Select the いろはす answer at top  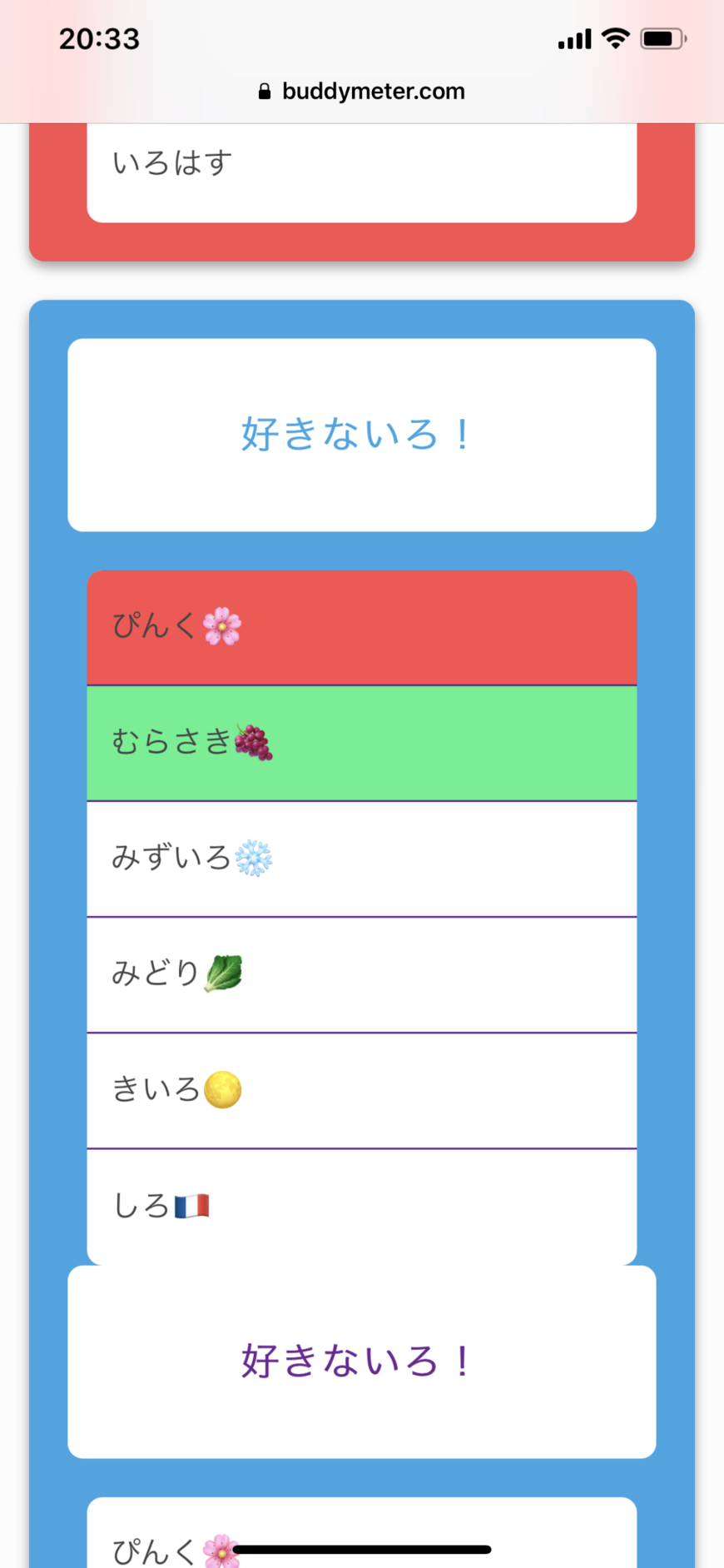[362, 172]
